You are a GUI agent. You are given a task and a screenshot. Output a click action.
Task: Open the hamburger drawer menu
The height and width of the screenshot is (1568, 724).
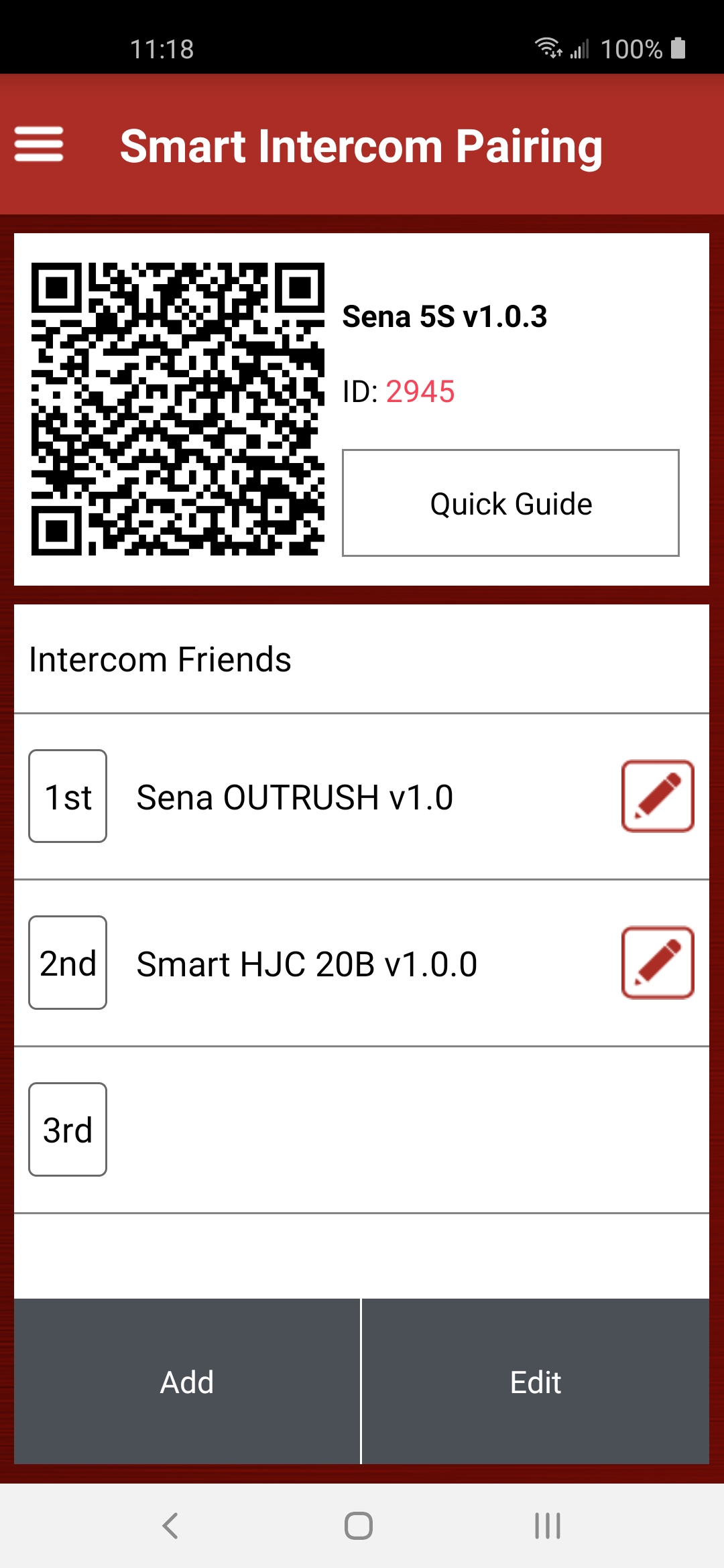(39, 144)
